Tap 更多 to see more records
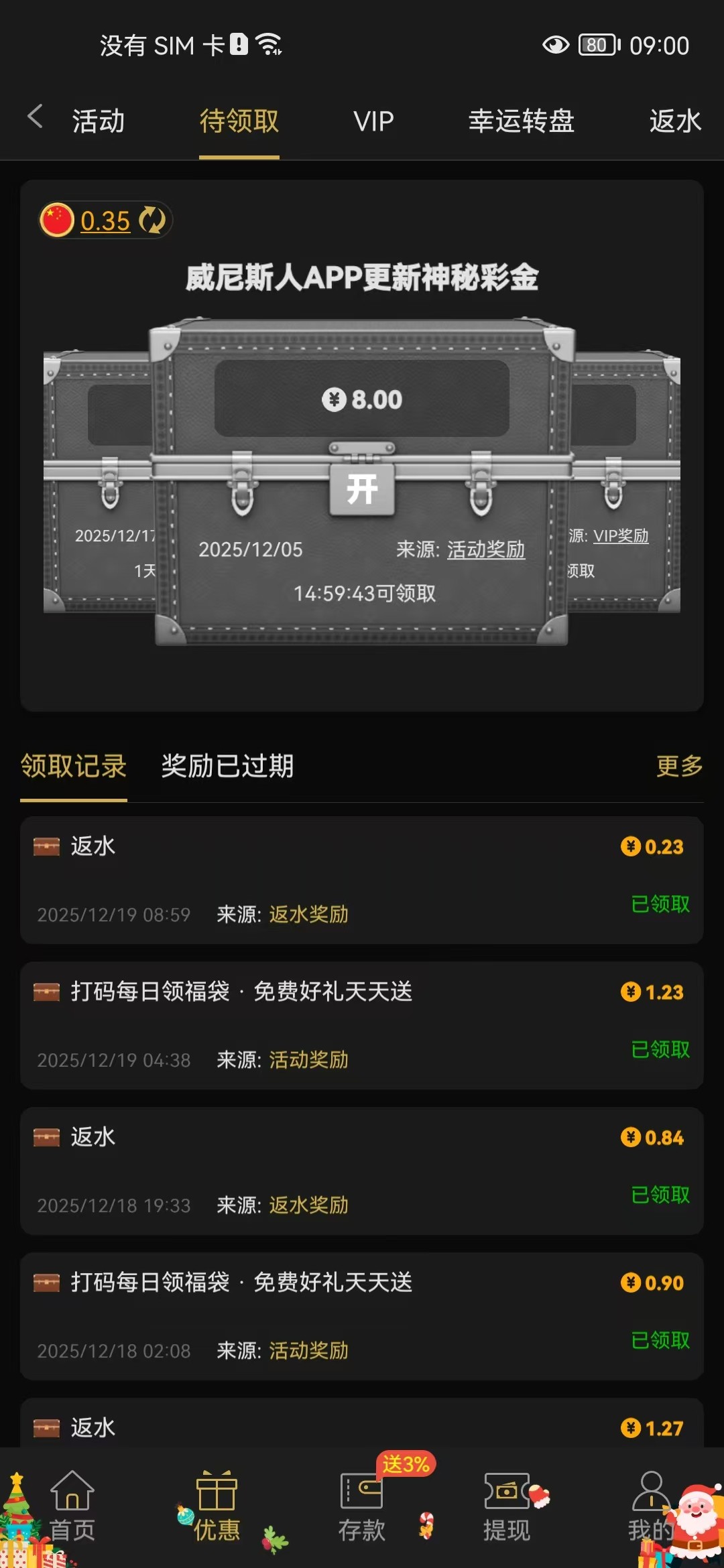This screenshot has height=1568, width=724. 678,765
